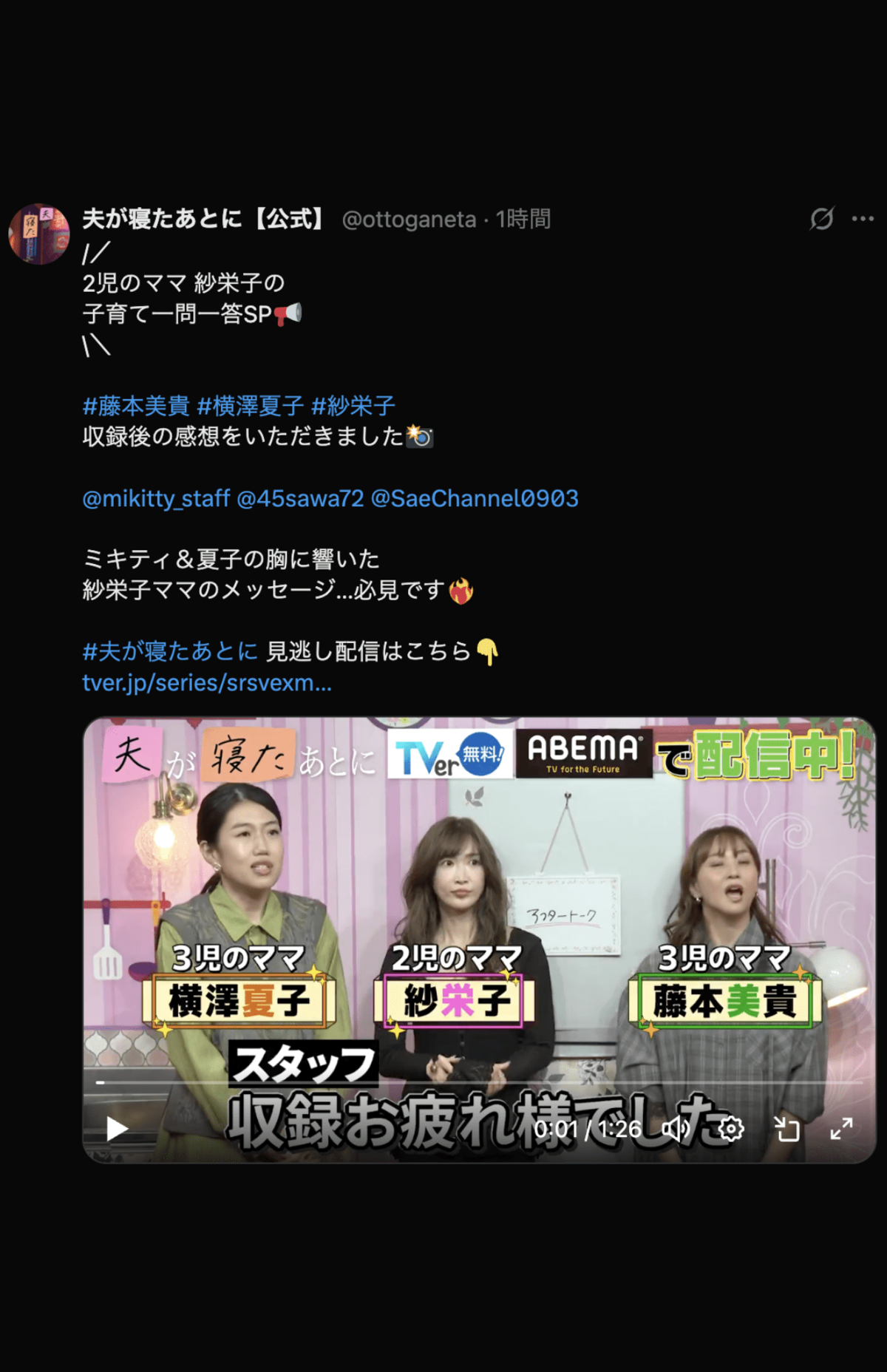Screen dimensions: 887x1372
Task: Visit the @45sawa72 profile
Action: [x=300, y=499]
